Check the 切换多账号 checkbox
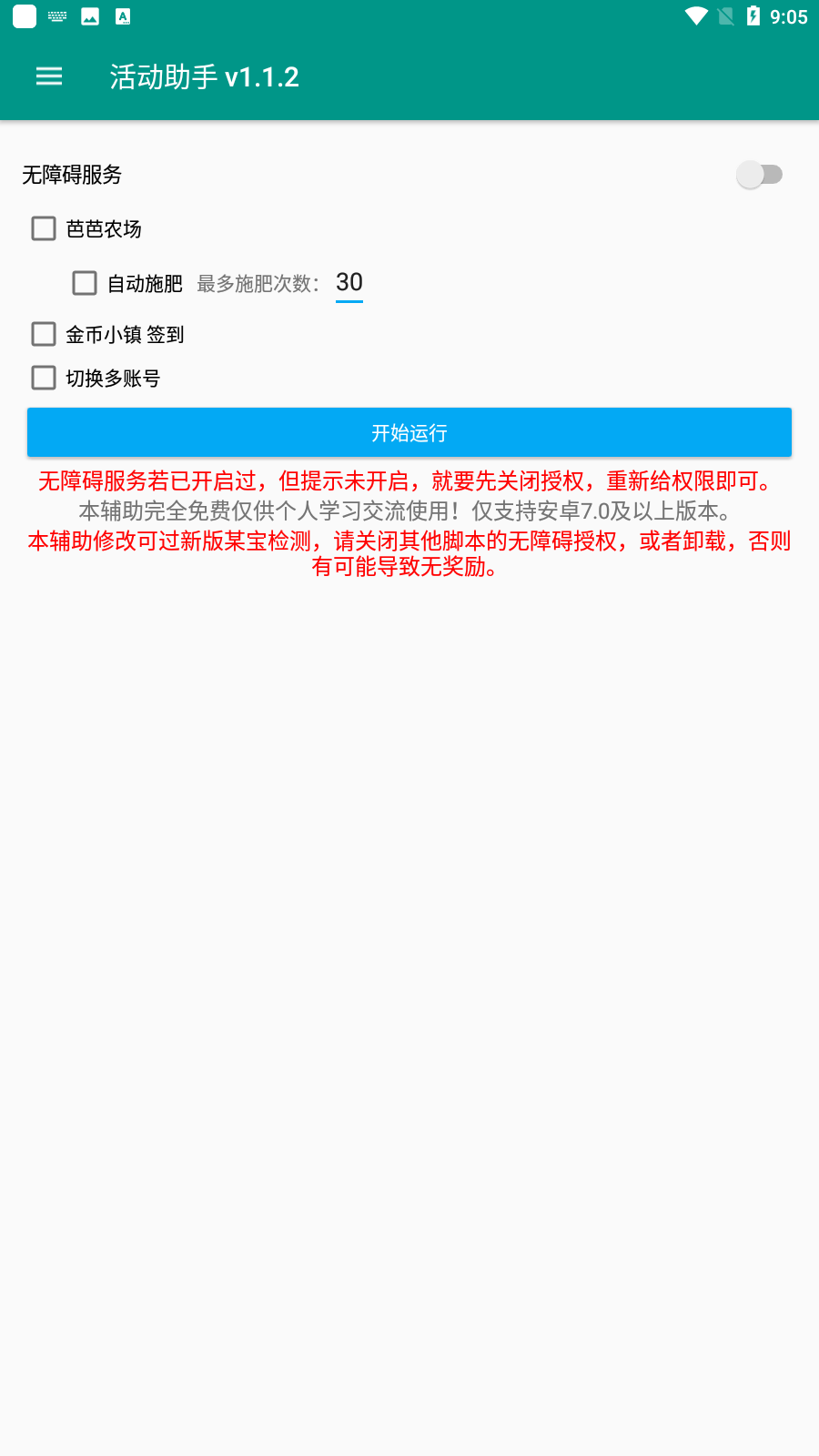Screen dimensions: 819x1456 44,378
